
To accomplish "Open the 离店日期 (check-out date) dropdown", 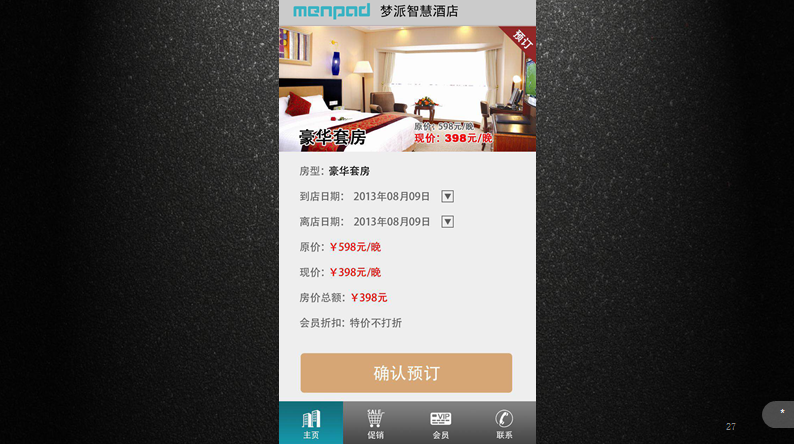I will [x=448, y=221].
